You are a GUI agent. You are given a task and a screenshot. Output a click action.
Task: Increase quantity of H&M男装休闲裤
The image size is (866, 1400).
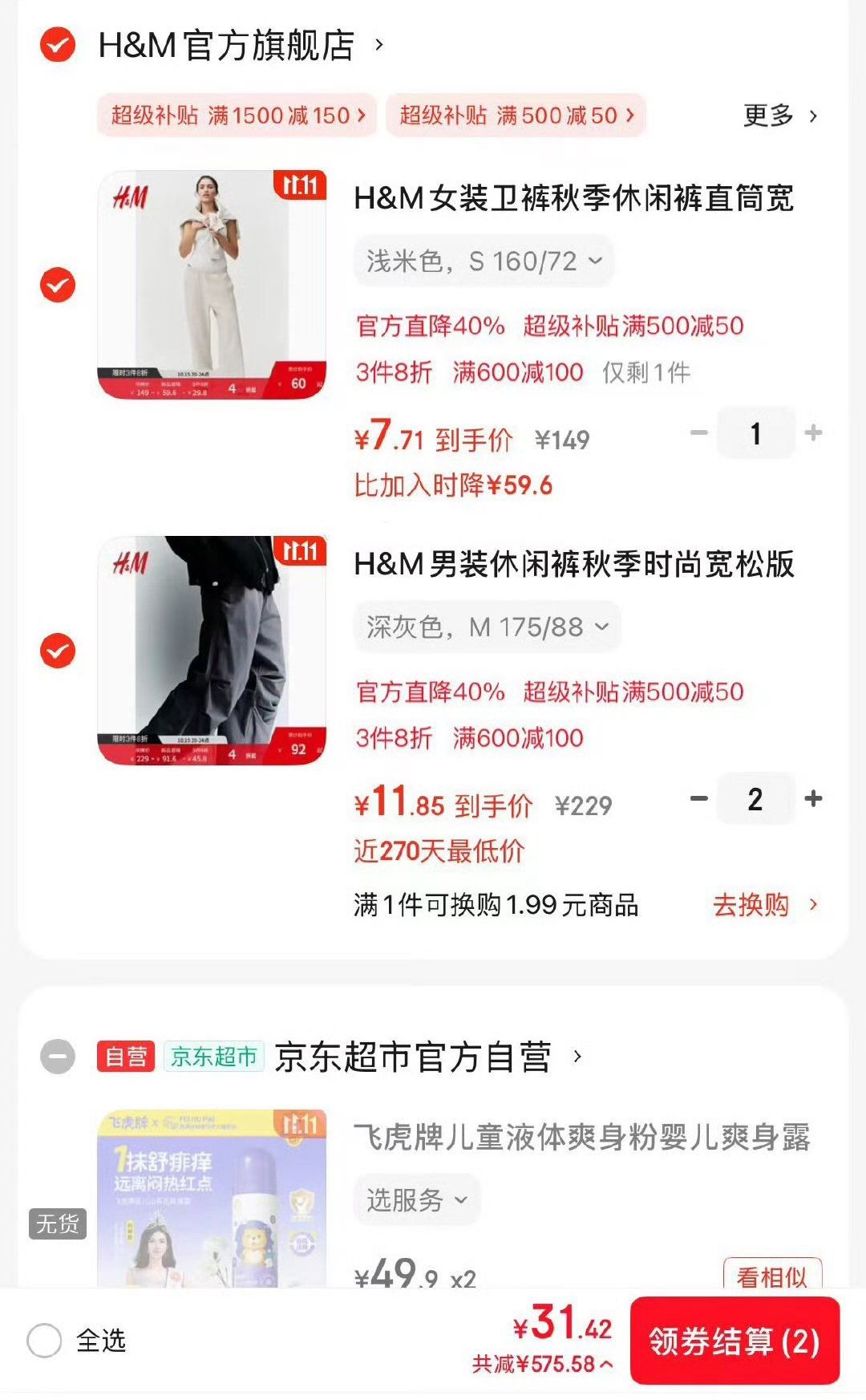pyautogui.click(x=813, y=799)
